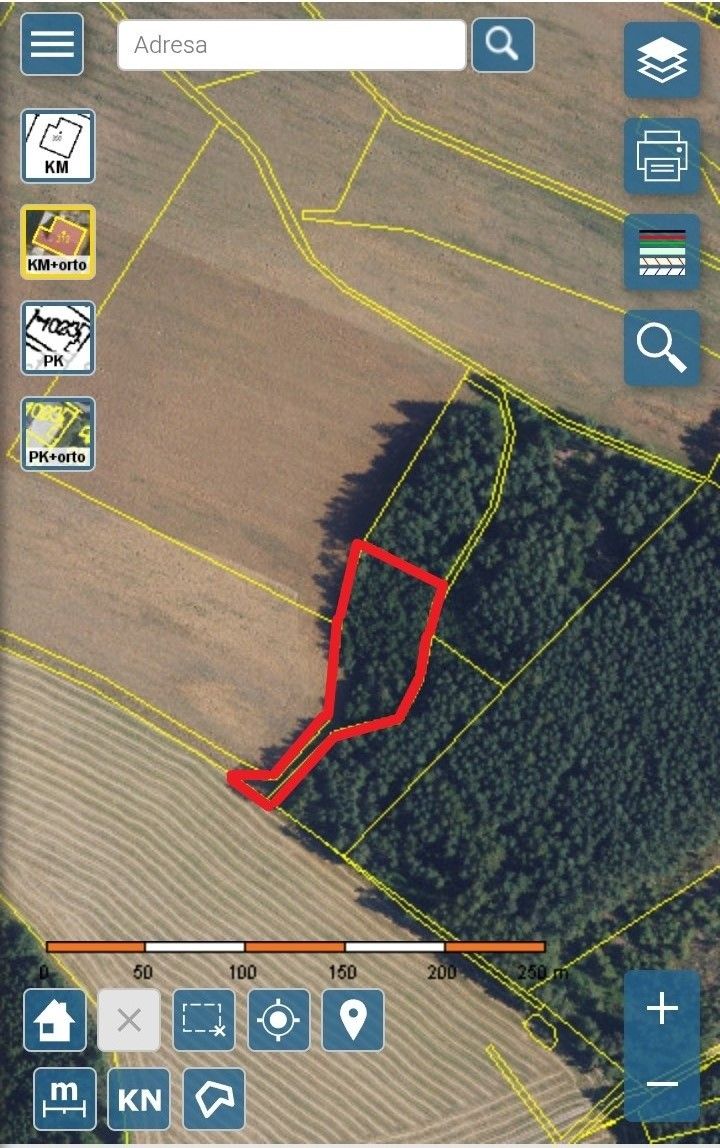Run the address search with the magnifier button
This screenshot has width=720, height=1148.
point(502,44)
